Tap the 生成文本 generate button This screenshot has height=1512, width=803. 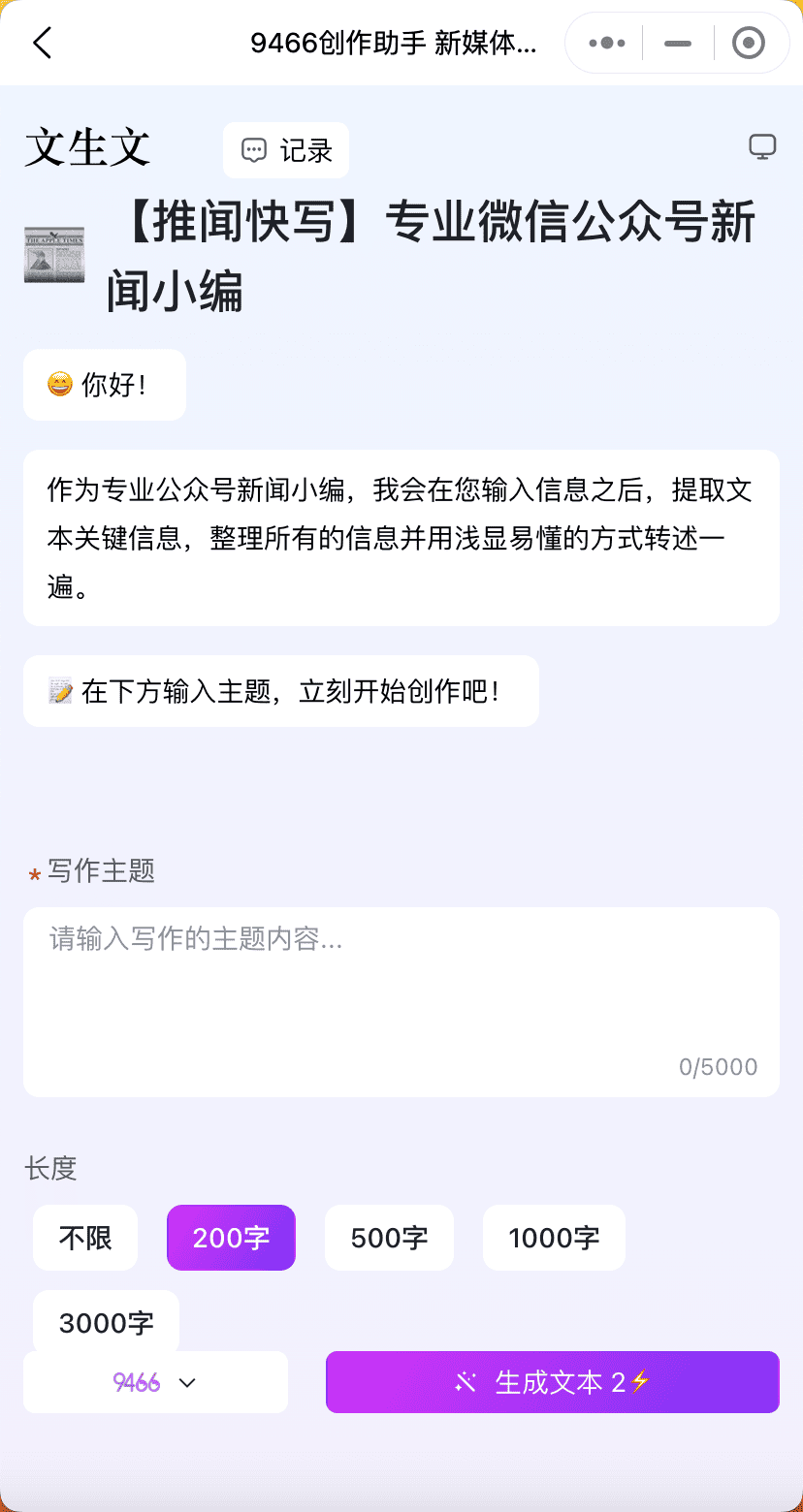coord(553,1382)
